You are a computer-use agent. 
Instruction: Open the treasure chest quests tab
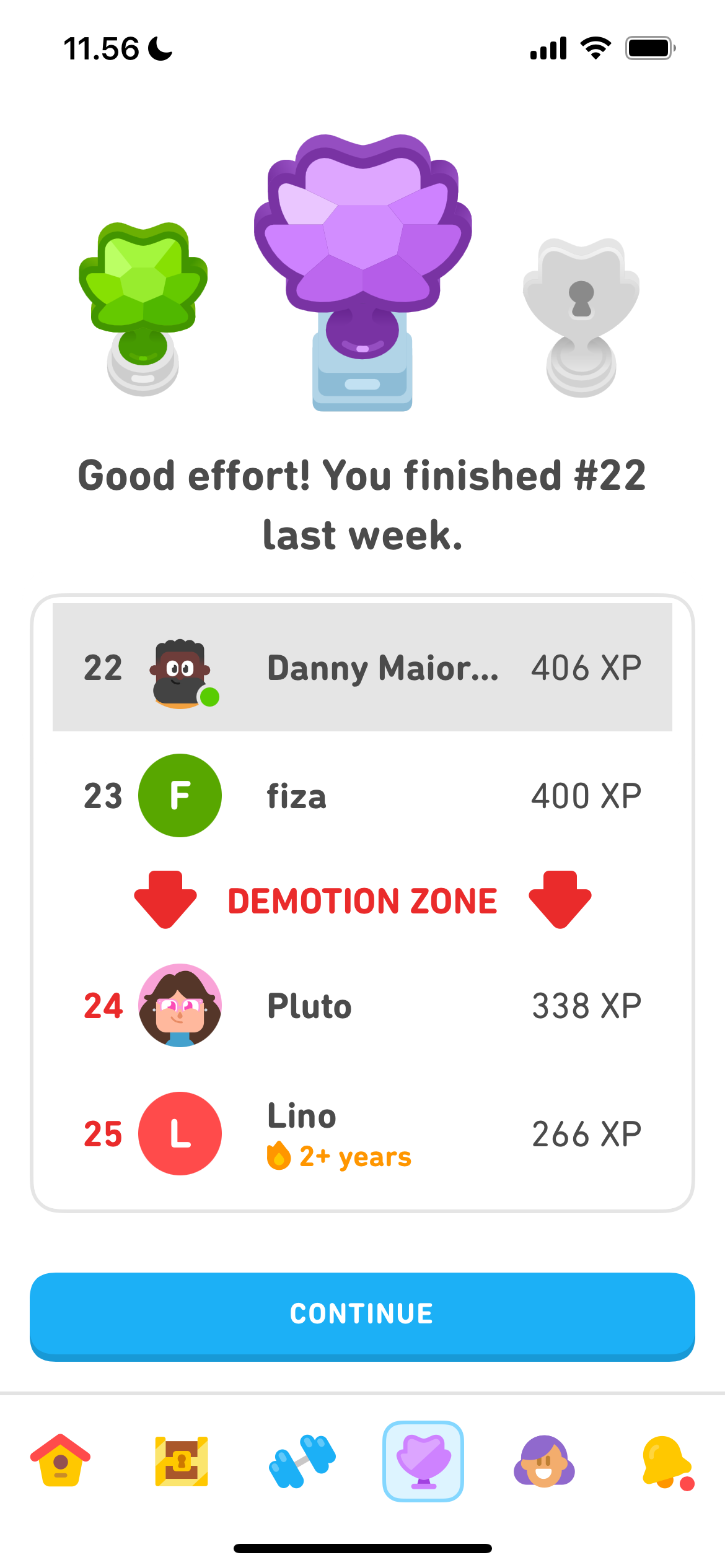[x=181, y=1461]
